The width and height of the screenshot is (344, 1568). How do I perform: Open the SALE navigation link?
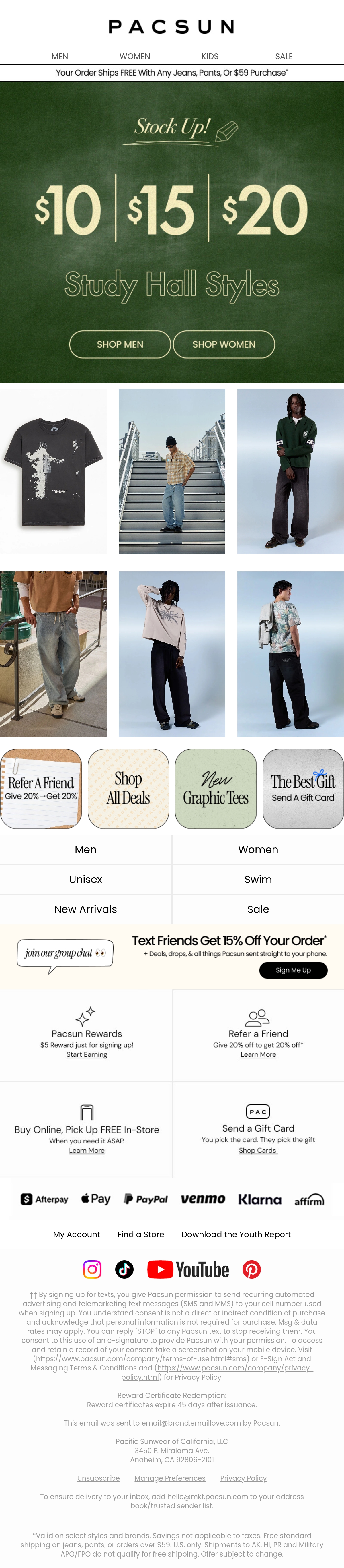[284, 56]
